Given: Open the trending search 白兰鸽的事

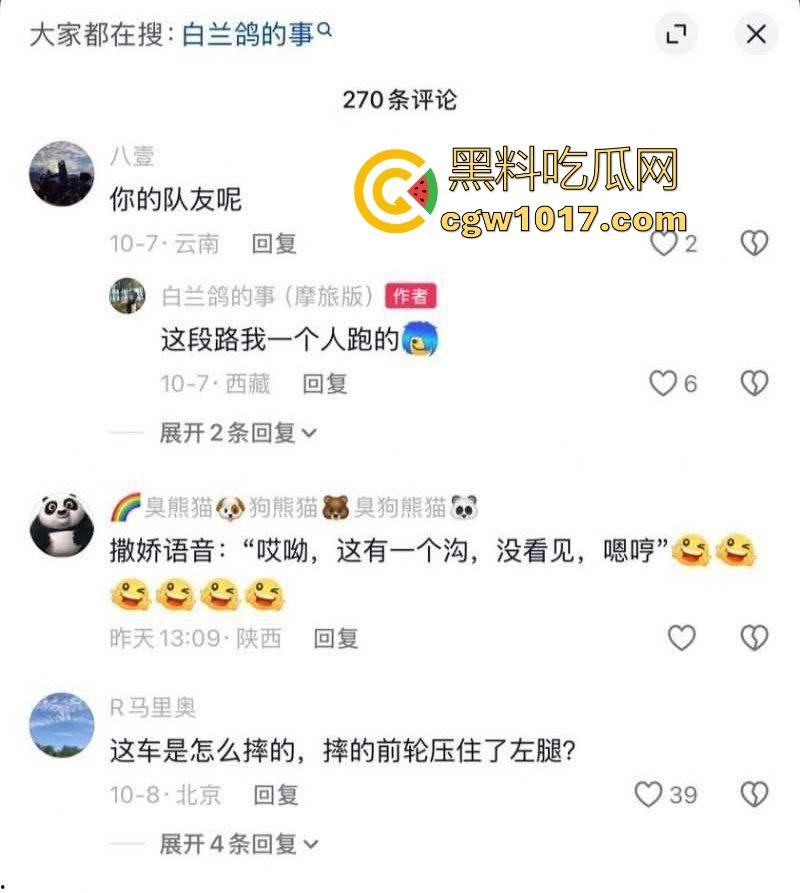Looking at the screenshot, I should pos(255,35).
